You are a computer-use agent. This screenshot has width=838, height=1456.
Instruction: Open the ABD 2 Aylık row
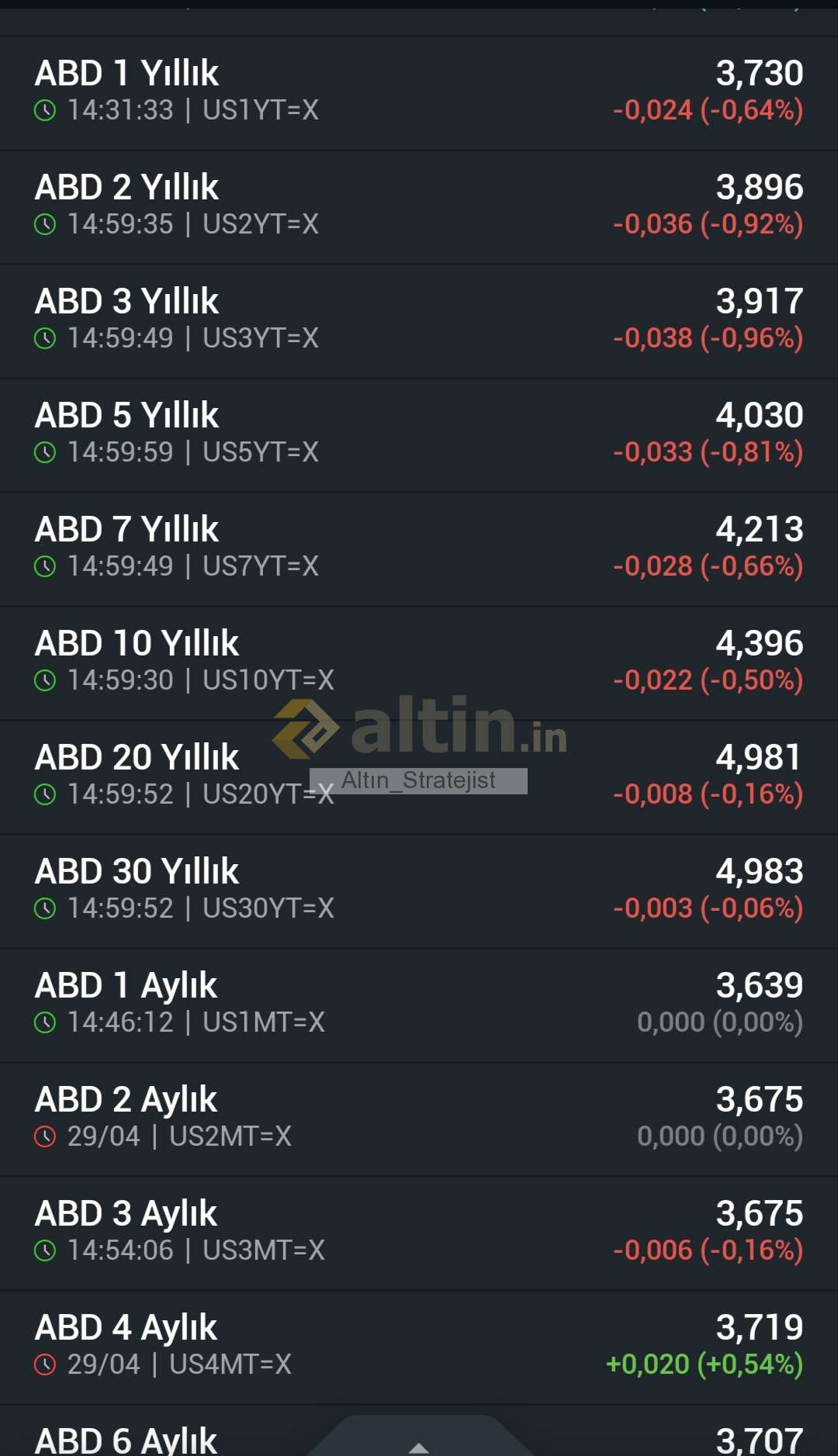[419, 1118]
